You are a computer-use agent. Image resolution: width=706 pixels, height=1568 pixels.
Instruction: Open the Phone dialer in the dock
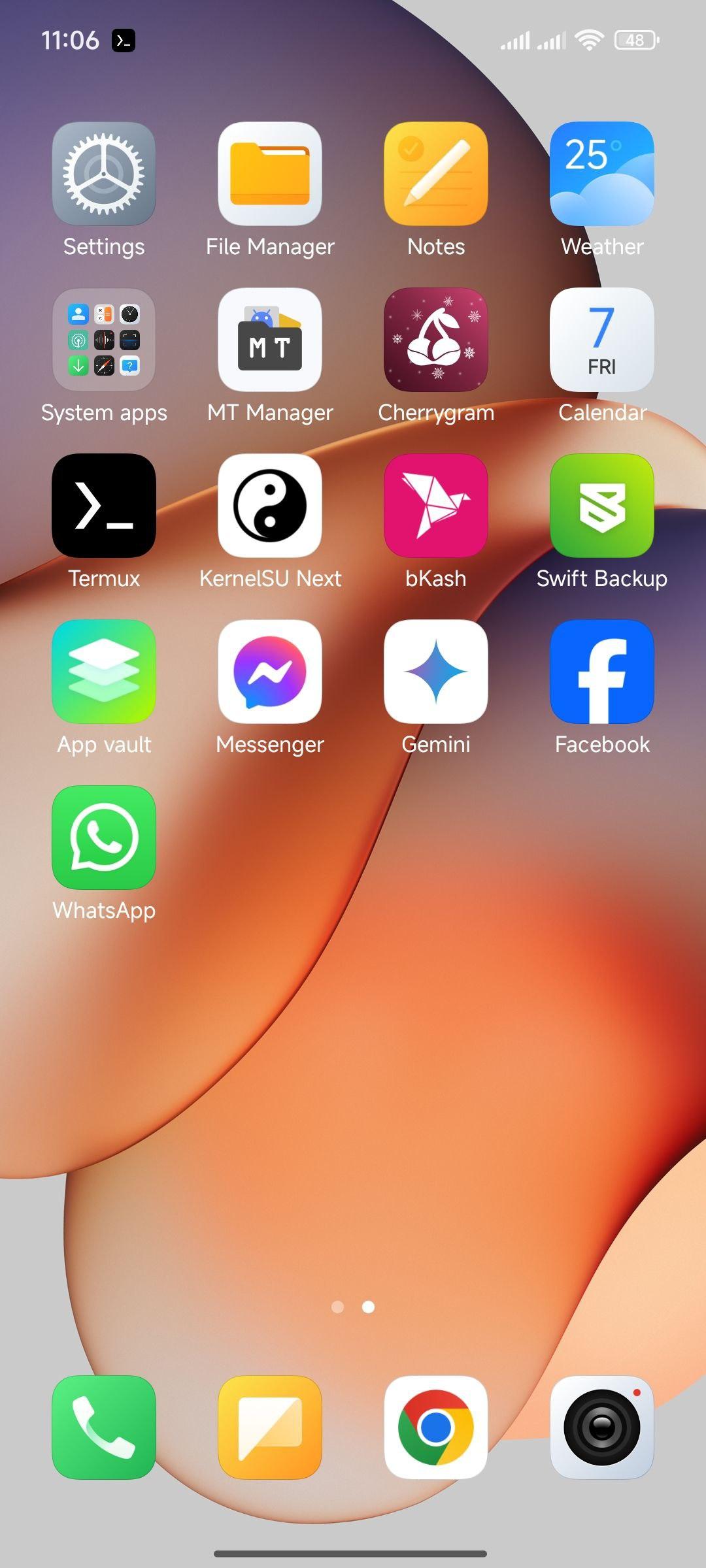(x=104, y=1428)
